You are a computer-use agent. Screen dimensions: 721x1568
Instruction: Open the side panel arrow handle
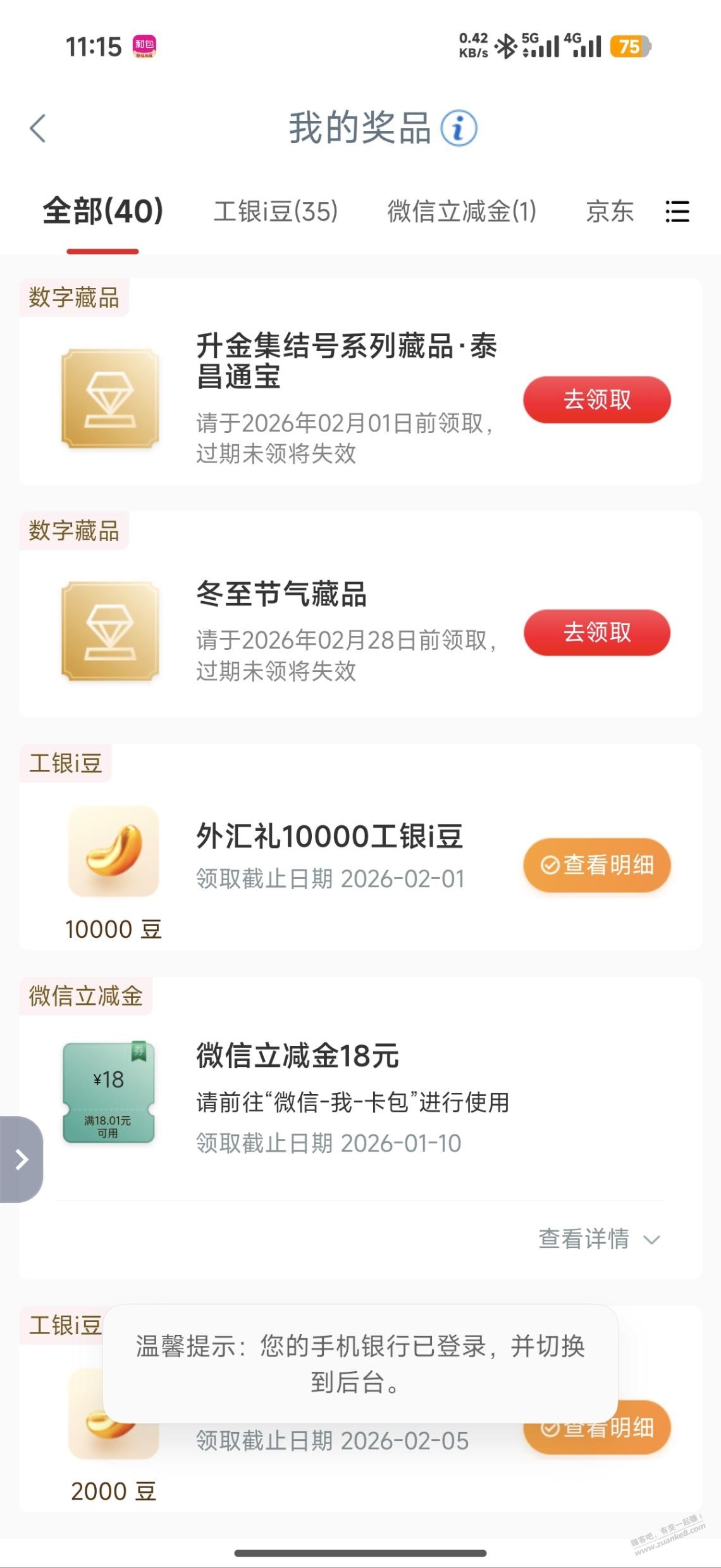point(22,1159)
